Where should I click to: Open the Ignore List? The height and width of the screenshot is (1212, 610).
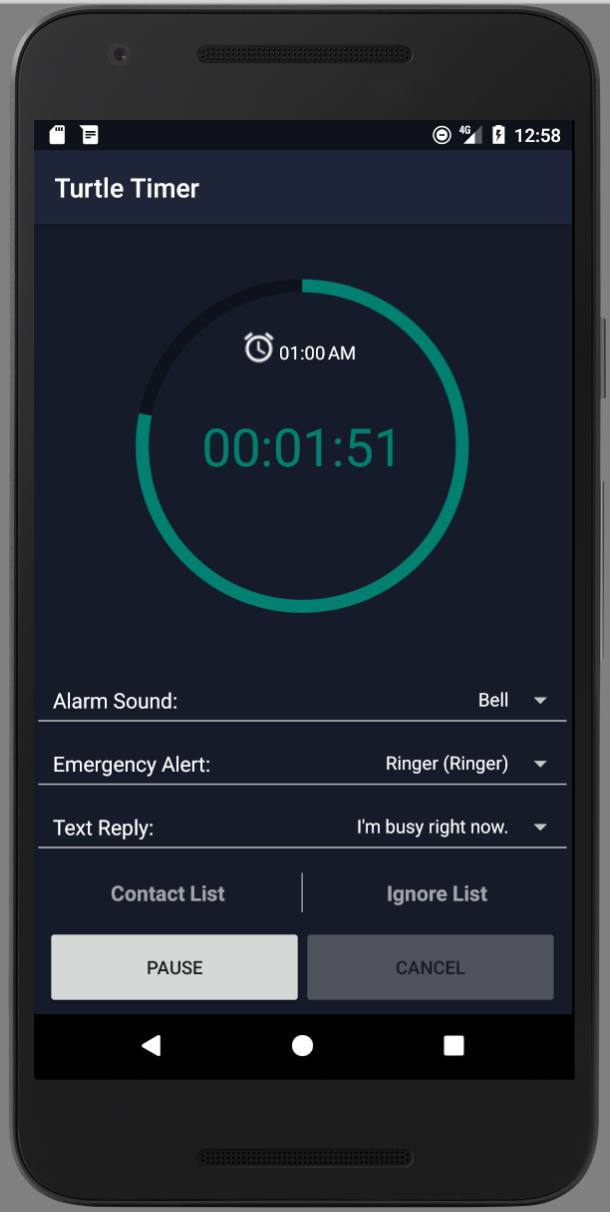(437, 894)
